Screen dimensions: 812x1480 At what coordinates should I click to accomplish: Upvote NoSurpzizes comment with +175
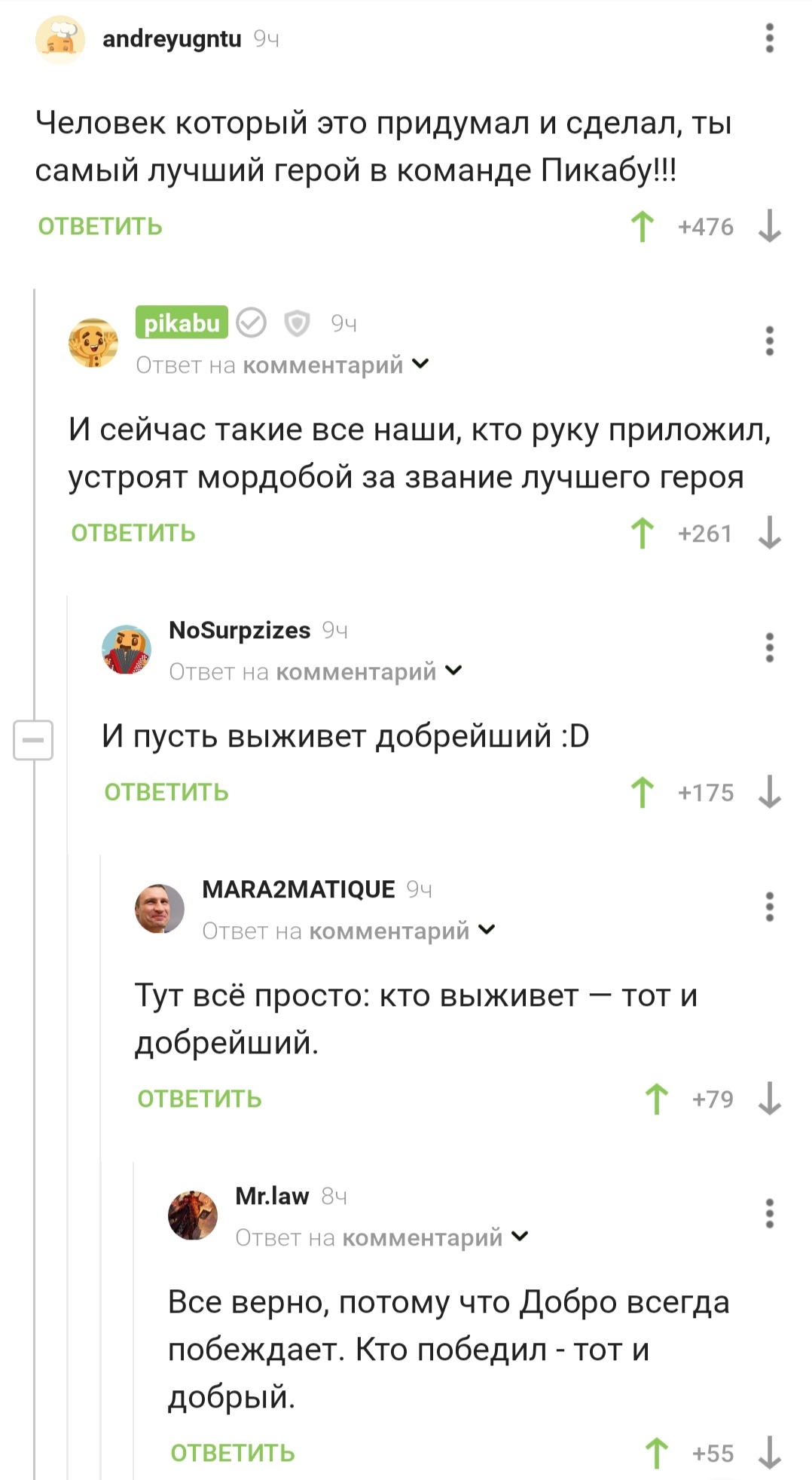[642, 792]
